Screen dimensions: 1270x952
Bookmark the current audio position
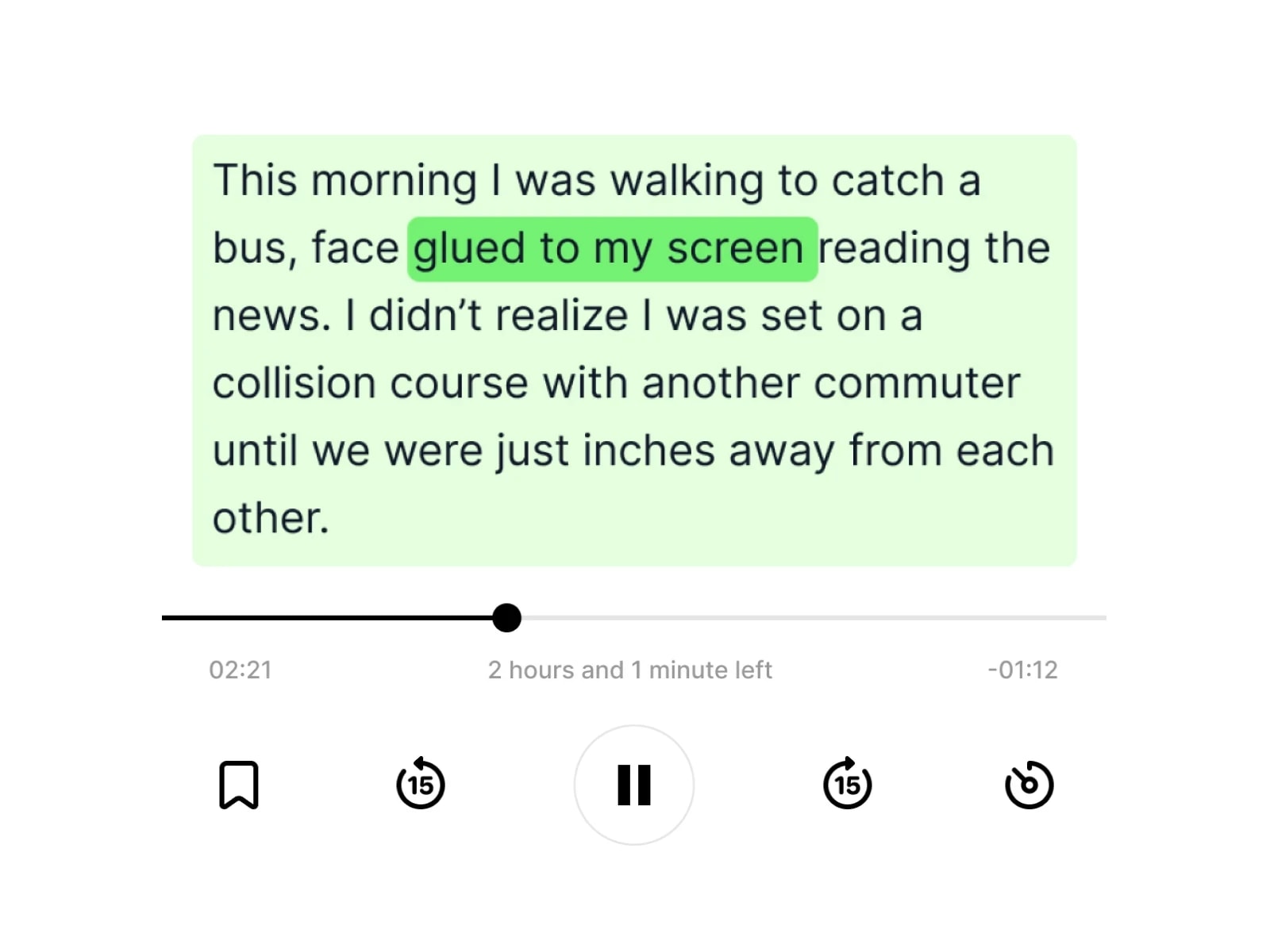(239, 785)
